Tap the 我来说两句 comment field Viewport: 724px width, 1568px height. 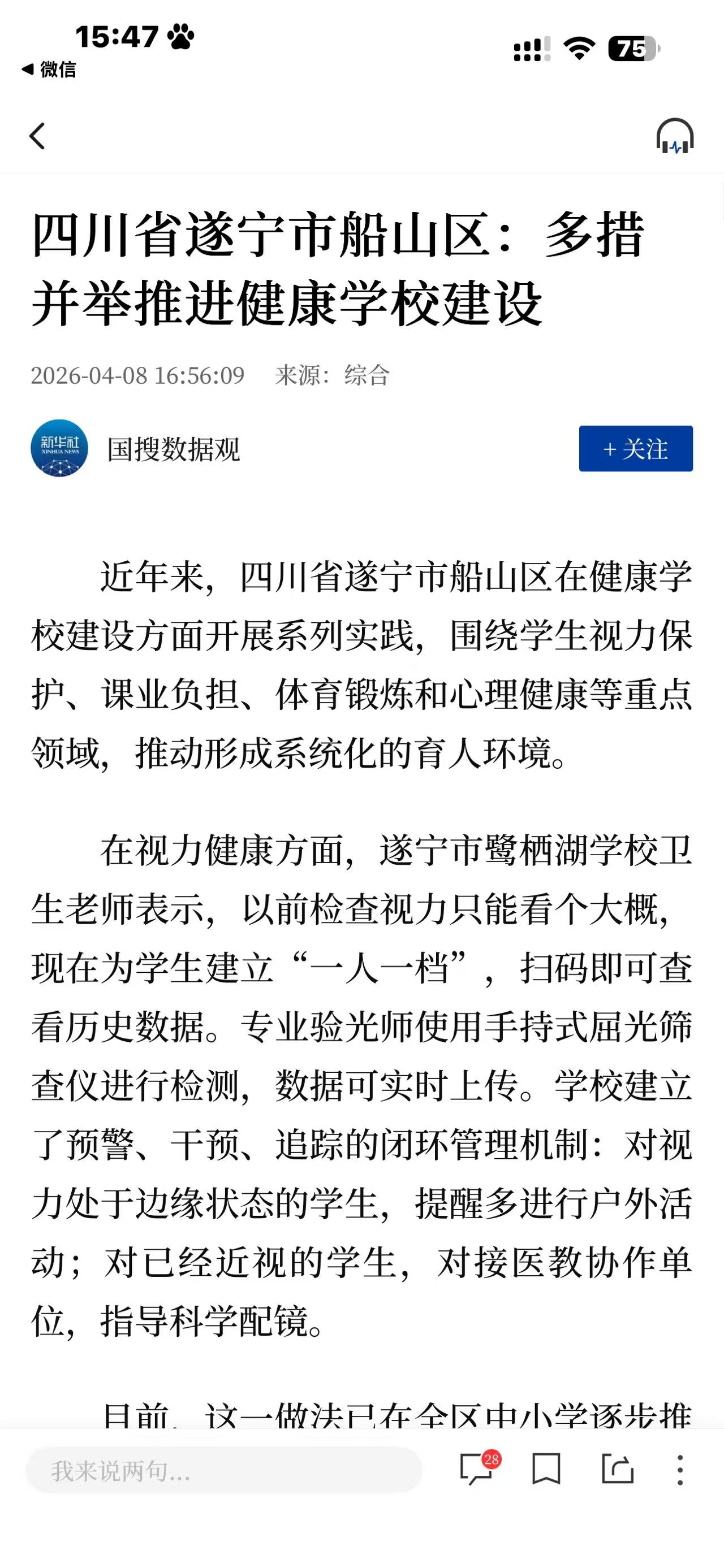pyautogui.click(x=224, y=1470)
